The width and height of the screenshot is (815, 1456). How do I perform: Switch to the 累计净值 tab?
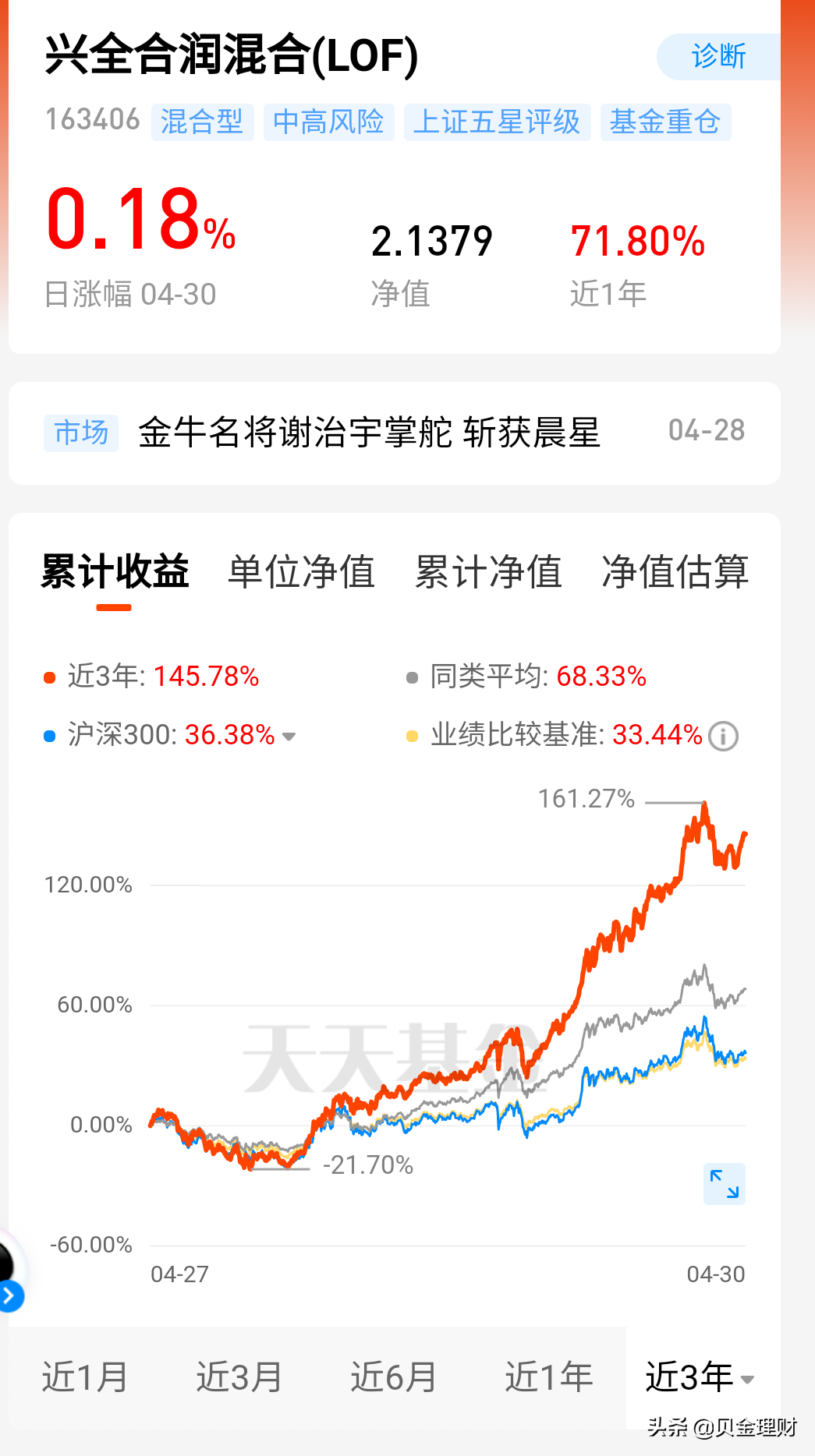pyautogui.click(x=488, y=571)
